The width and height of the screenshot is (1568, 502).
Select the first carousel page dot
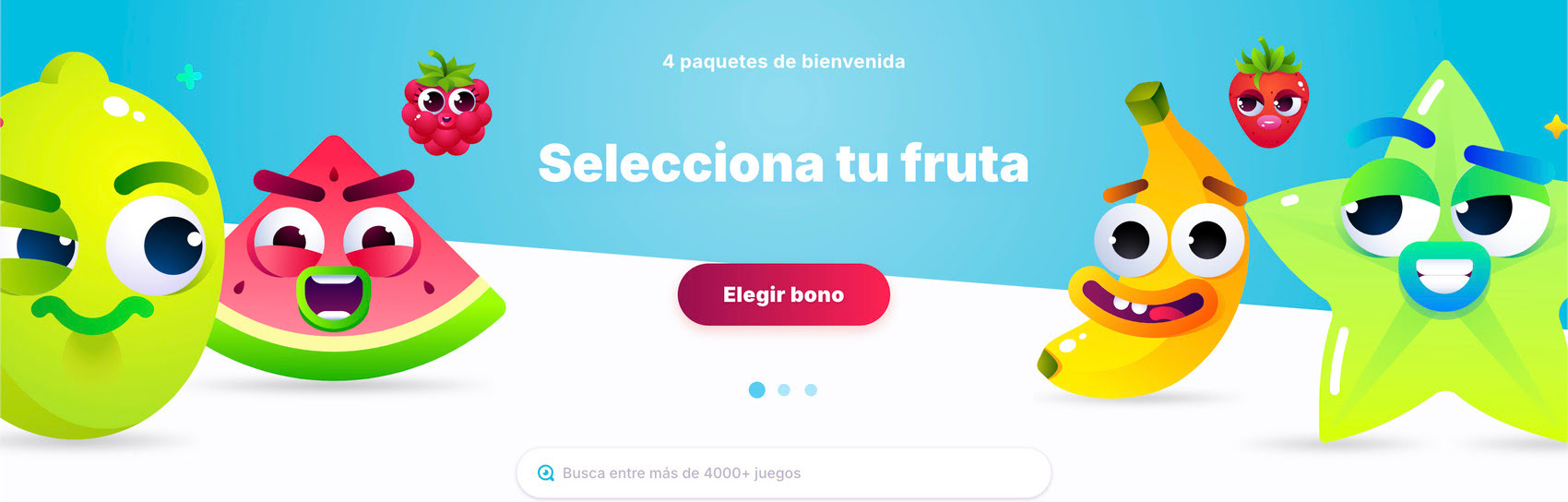click(x=757, y=390)
